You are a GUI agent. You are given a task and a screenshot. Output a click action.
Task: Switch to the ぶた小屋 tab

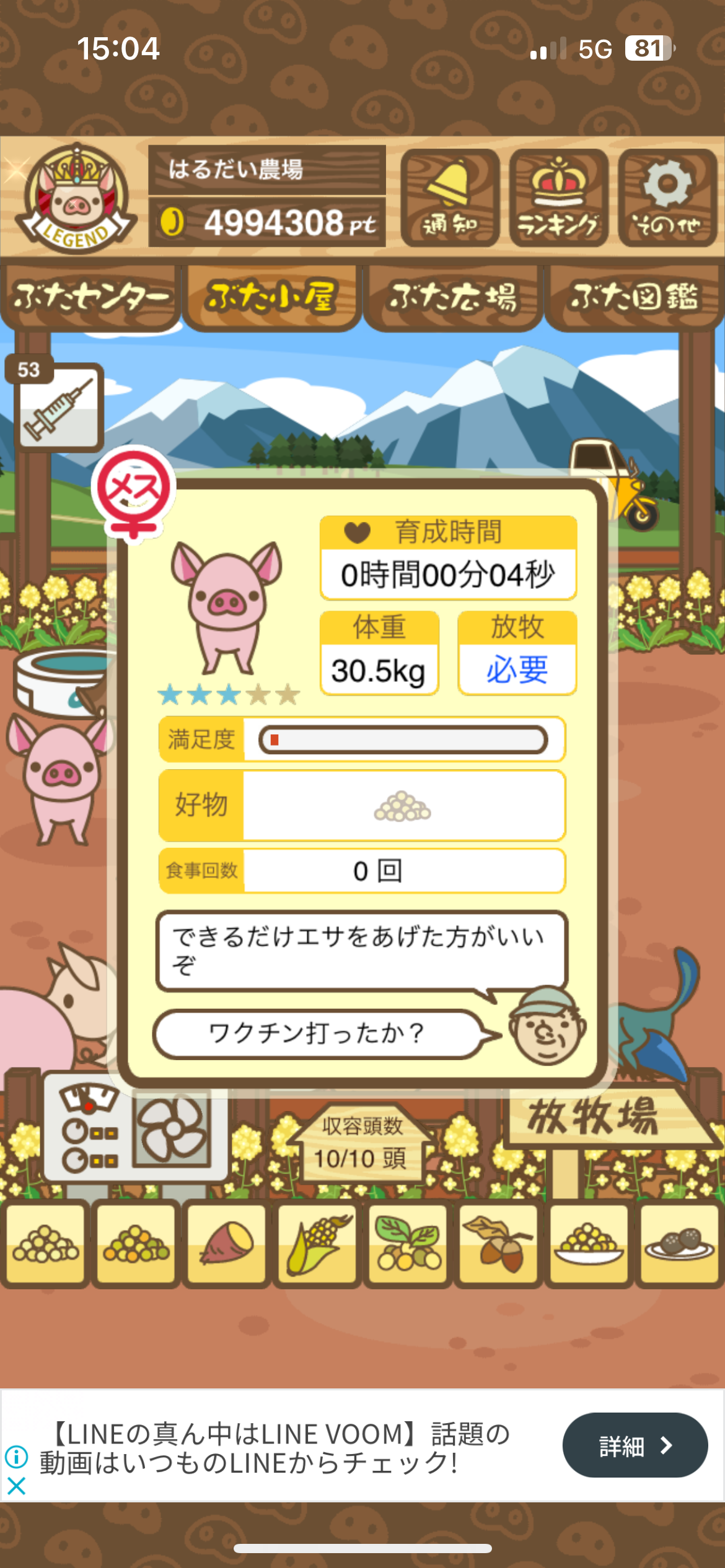click(271, 297)
